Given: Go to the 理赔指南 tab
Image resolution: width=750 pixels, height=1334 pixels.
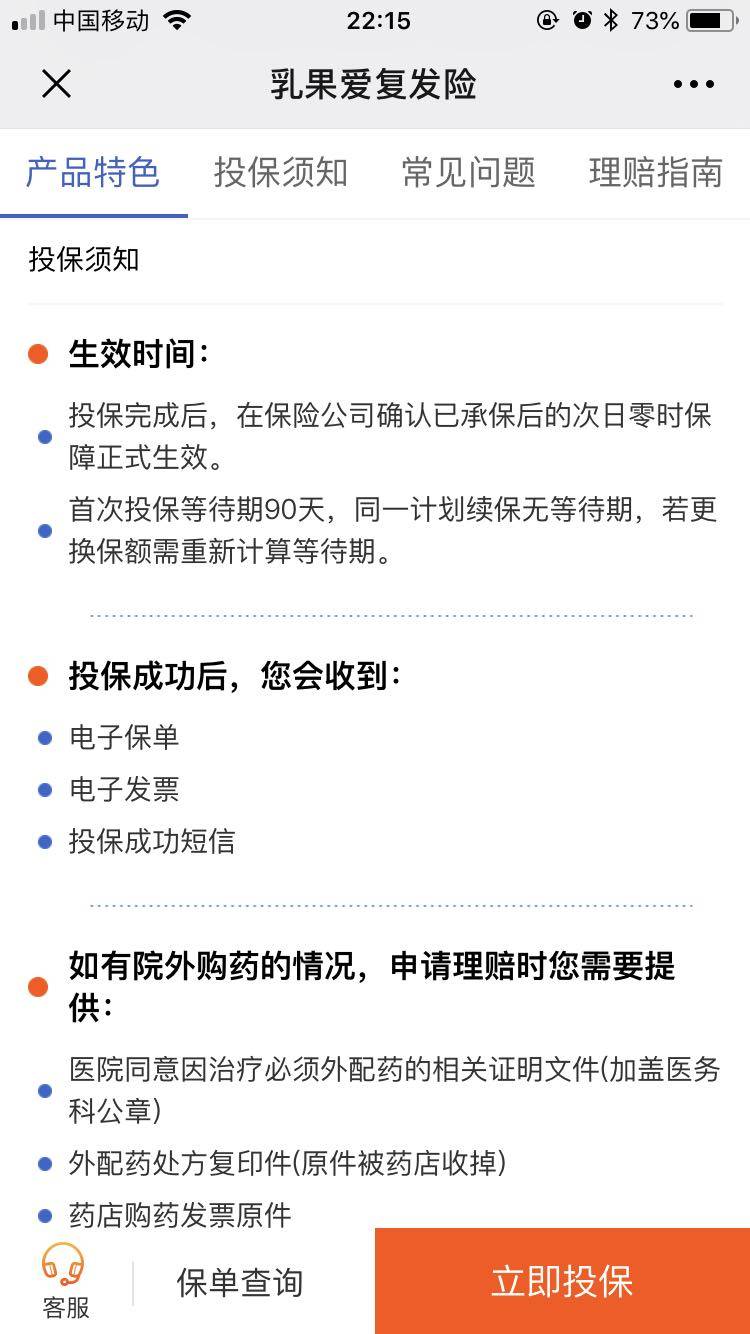Looking at the screenshot, I should pyautogui.click(x=655, y=173).
